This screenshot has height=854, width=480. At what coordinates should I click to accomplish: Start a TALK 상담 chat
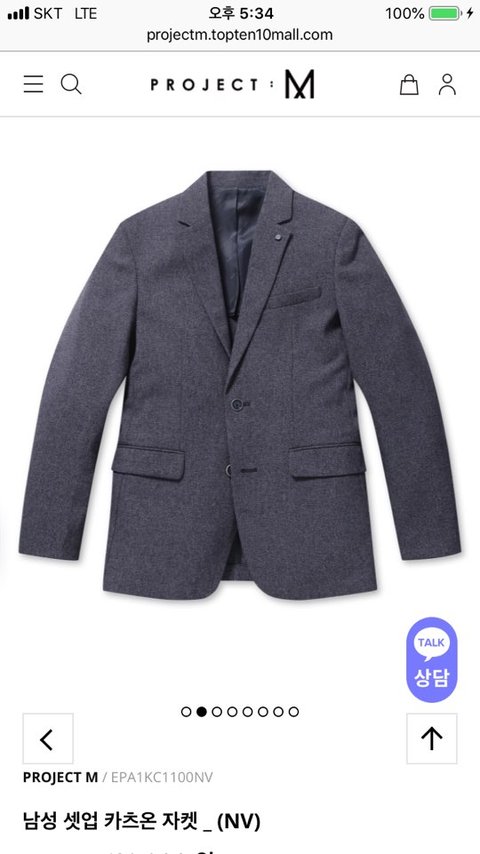point(432,660)
